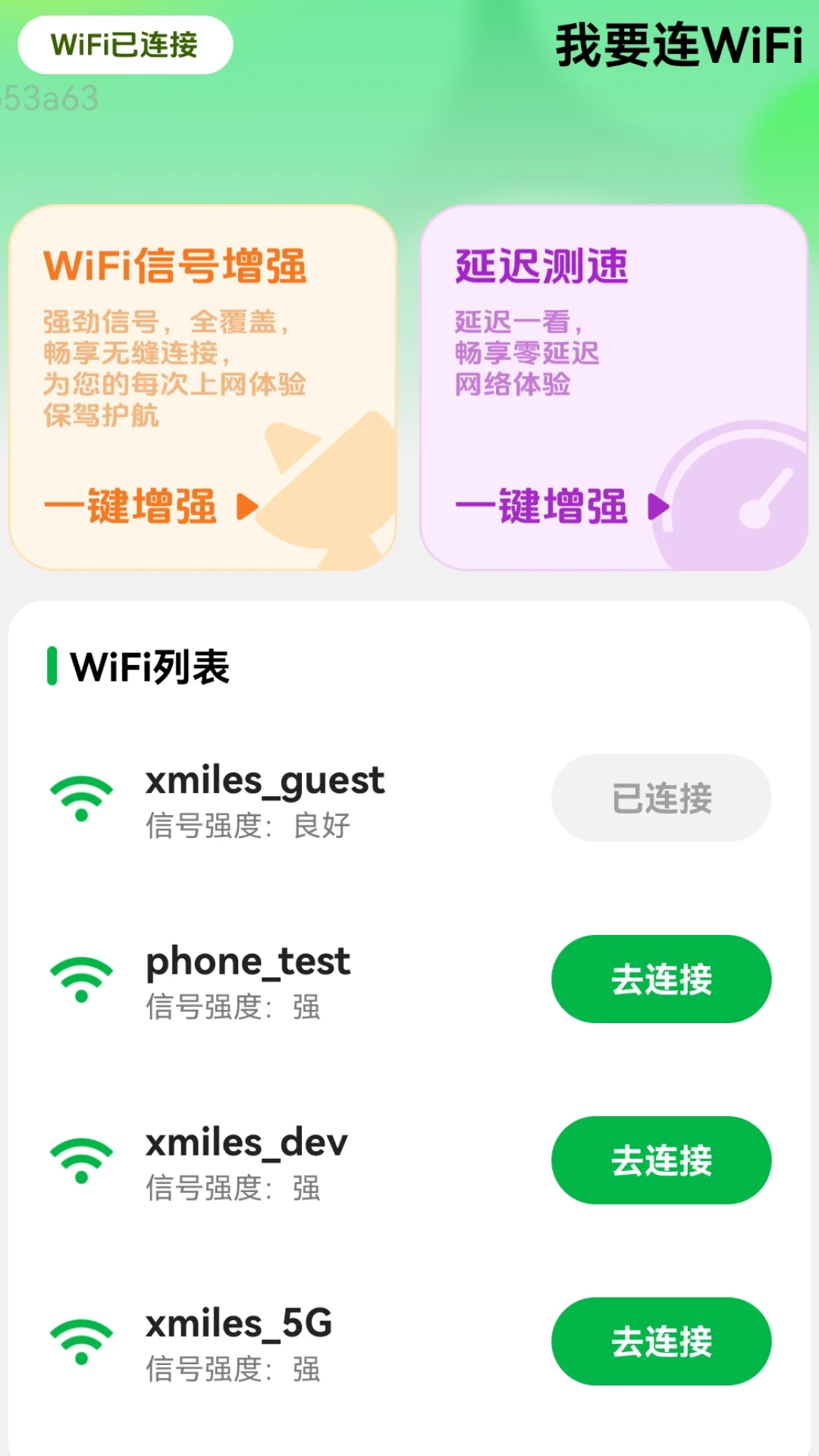Tap 去连接 to connect xmiles_dev
The height and width of the screenshot is (1456, 819).
click(661, 1160)
